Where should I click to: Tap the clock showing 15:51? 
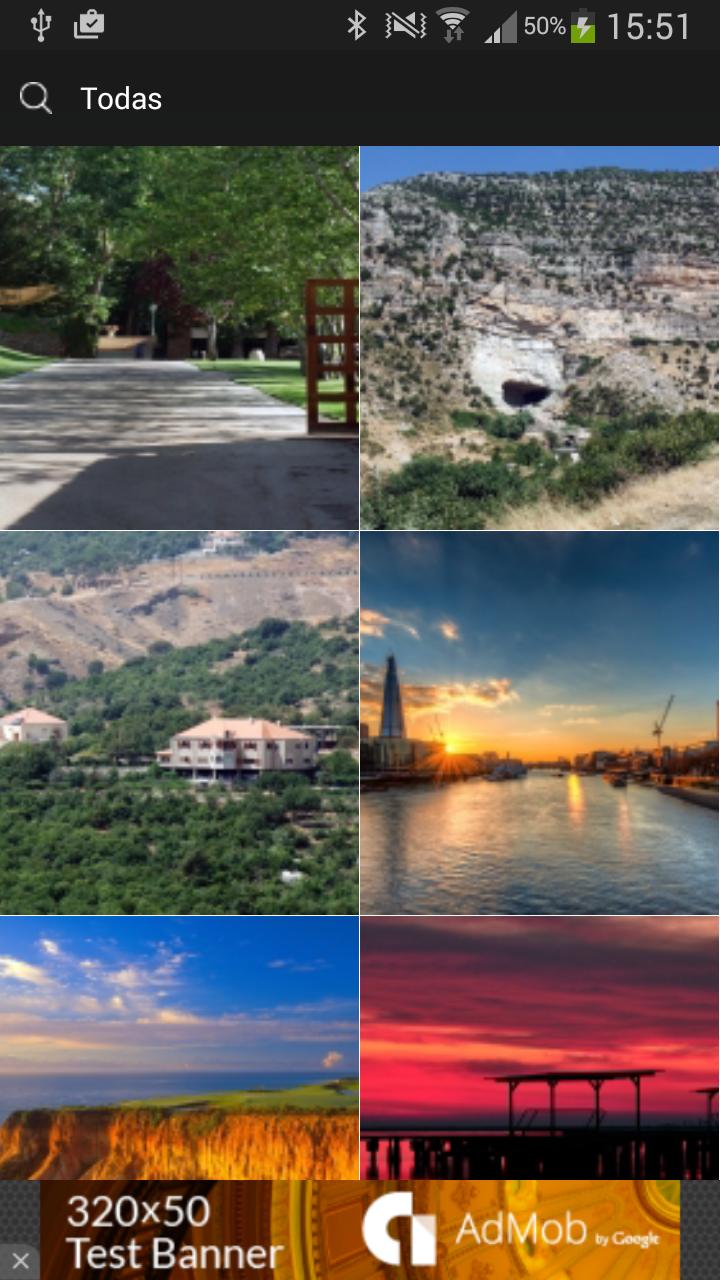pyautogui.click(x=650, y=25)
